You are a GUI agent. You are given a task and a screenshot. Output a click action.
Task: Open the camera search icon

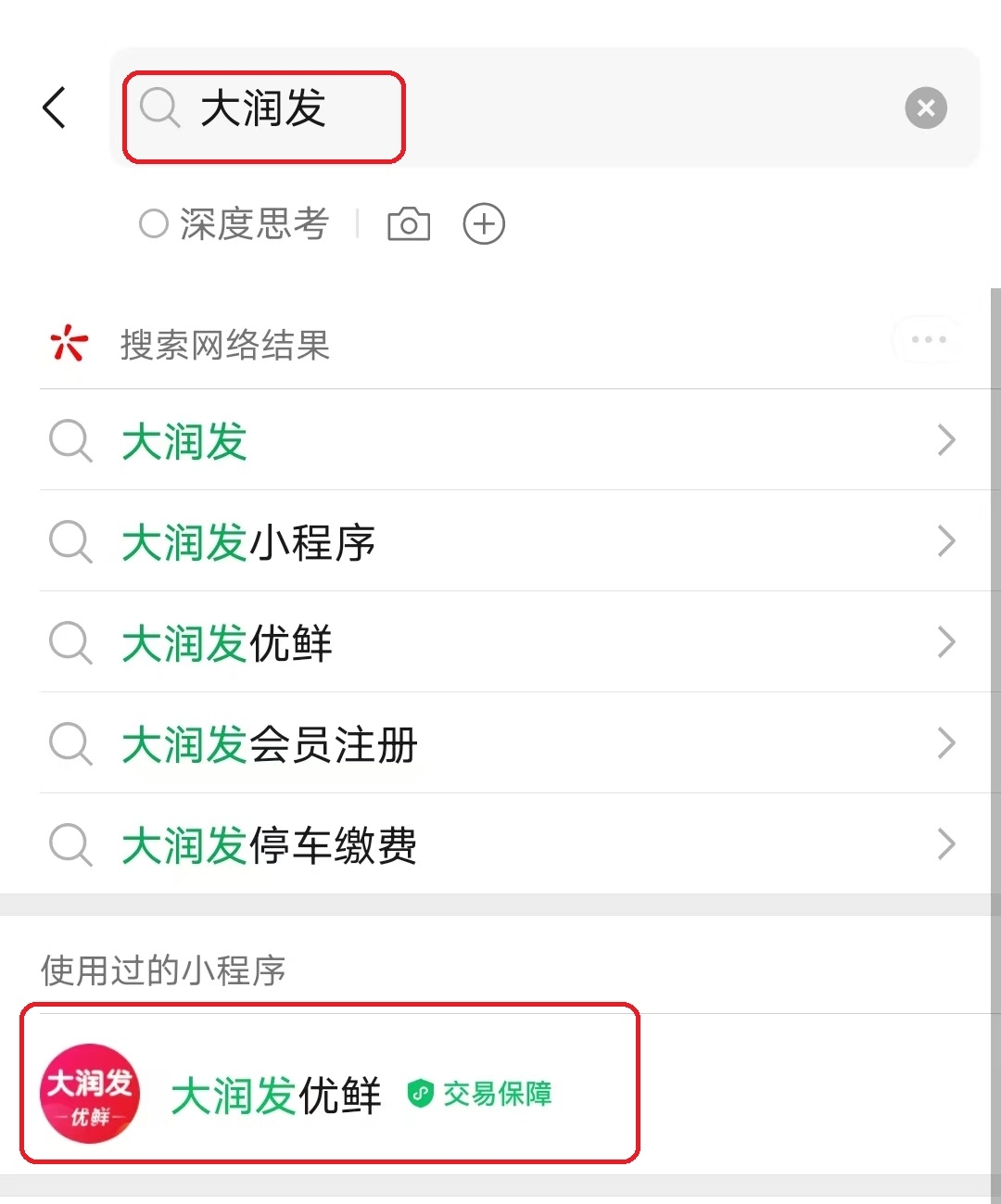(409, 224)
